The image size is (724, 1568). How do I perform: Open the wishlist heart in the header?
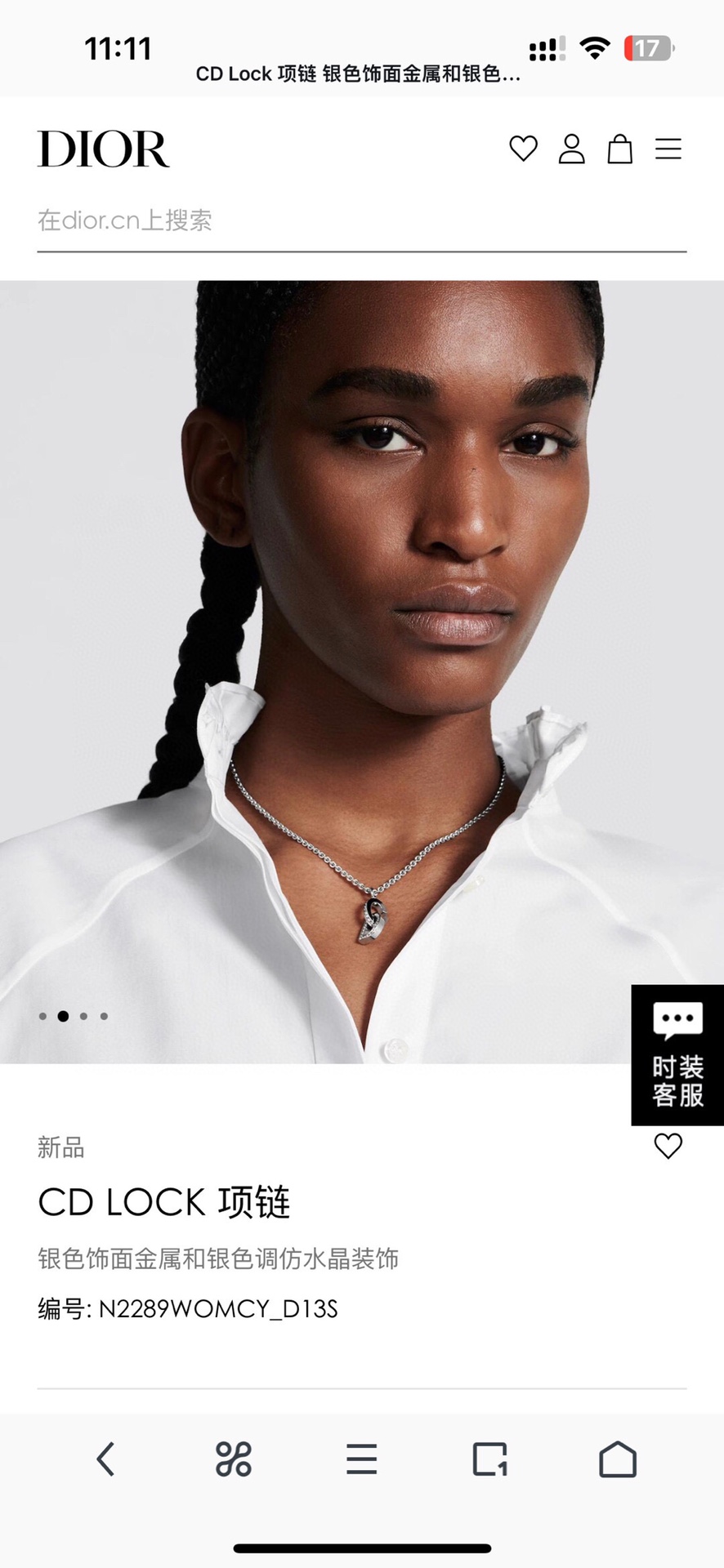pyautogui.click(x=523, y=149)
